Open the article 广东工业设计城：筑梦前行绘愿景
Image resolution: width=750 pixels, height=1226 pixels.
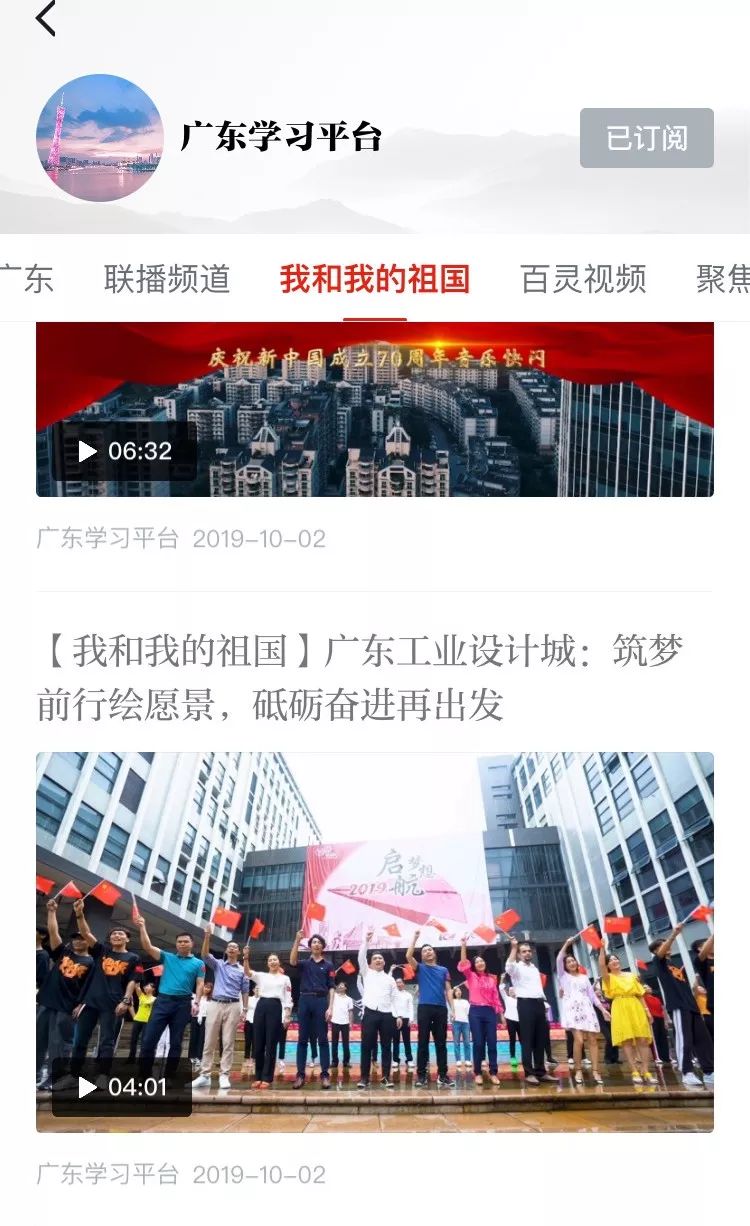360,678
